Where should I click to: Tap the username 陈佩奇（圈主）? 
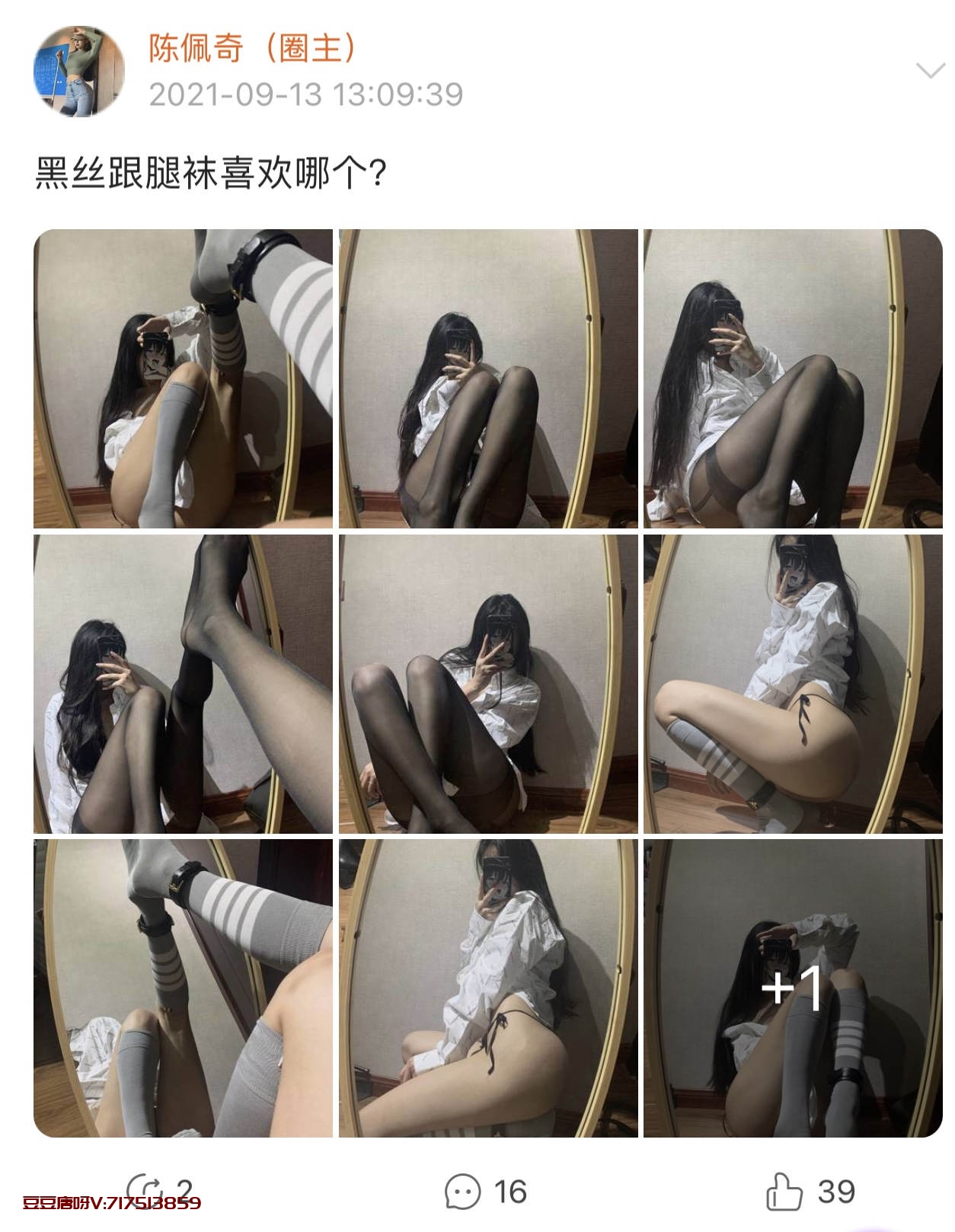[x=253, y=49]
